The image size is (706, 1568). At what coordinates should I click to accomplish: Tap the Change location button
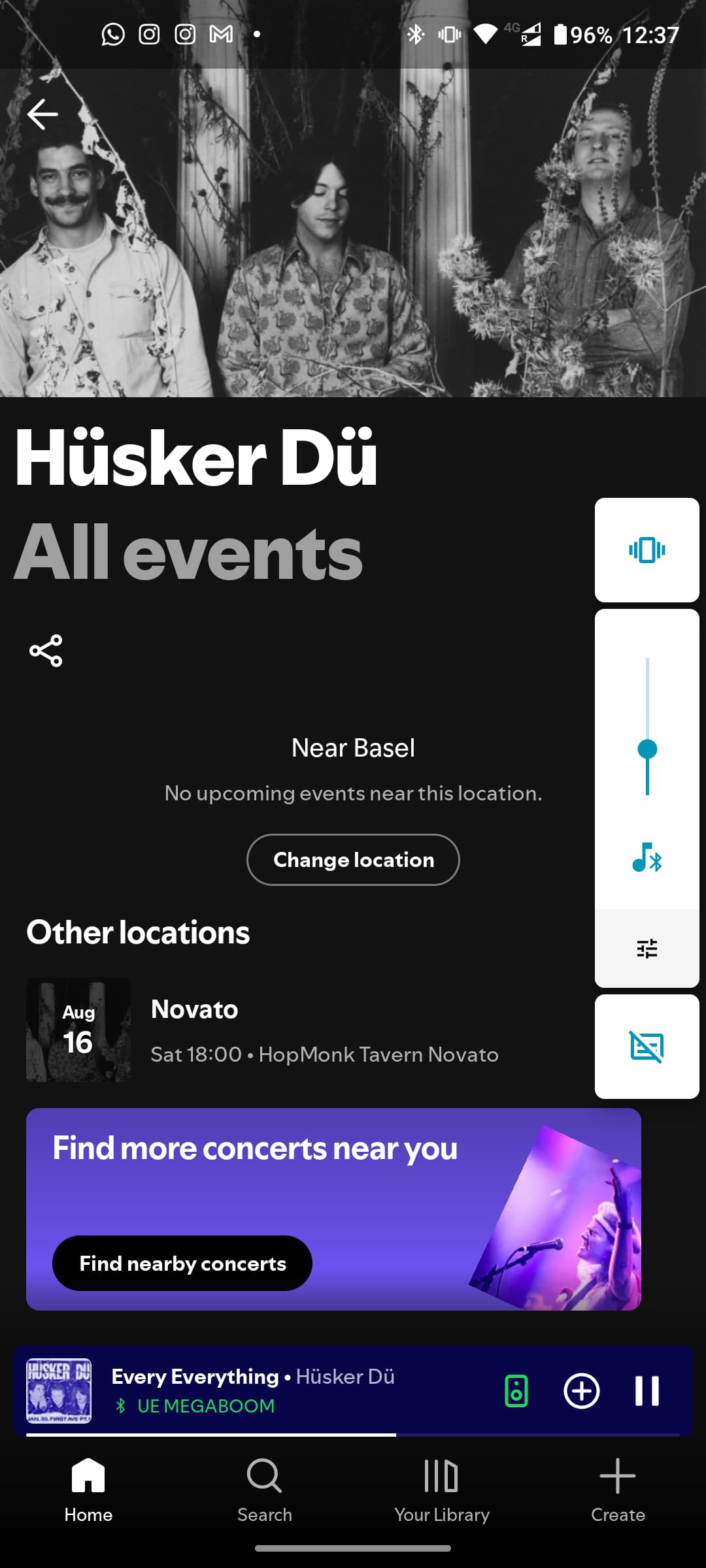(x=353, y=860)
